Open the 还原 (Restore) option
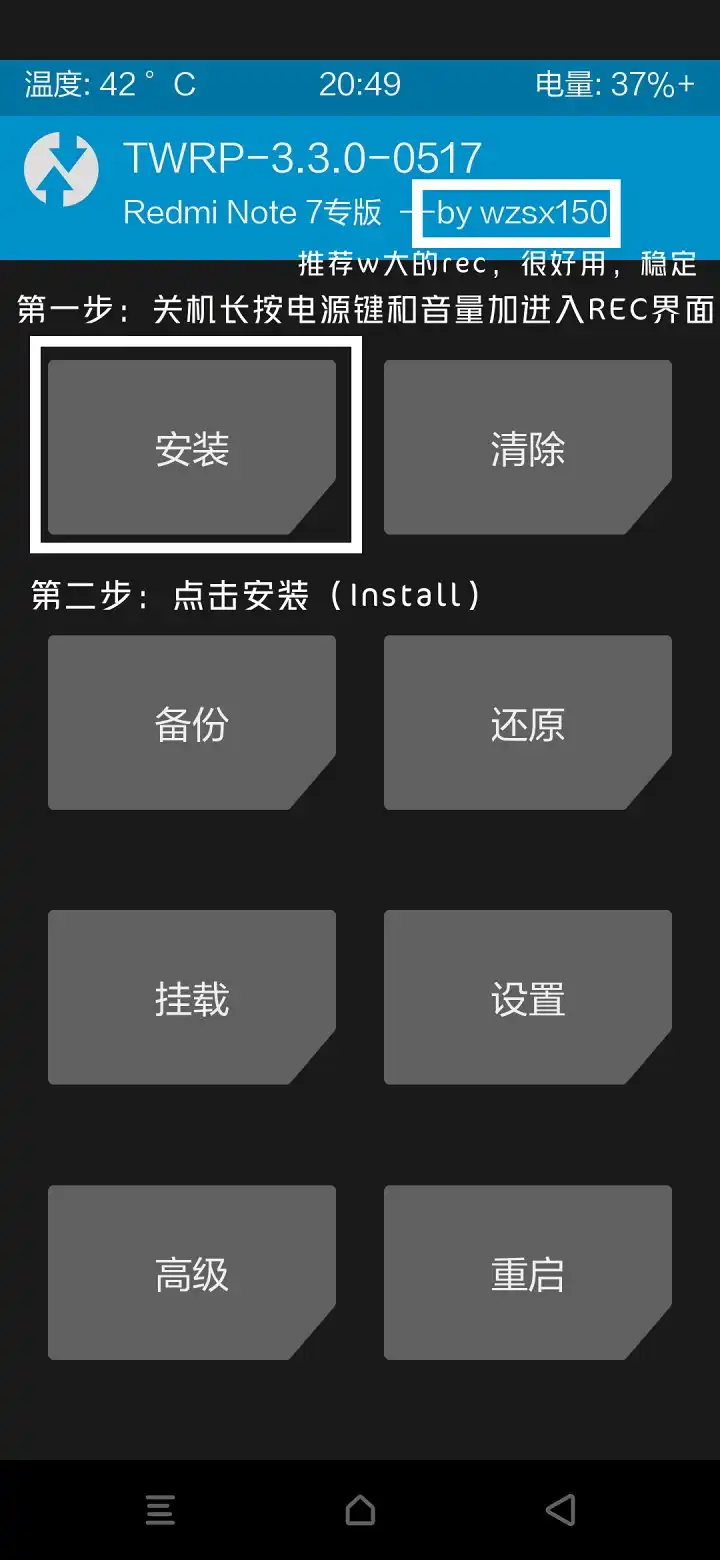The height and width of the screenshot is (1560, 720). click(527, 723)
